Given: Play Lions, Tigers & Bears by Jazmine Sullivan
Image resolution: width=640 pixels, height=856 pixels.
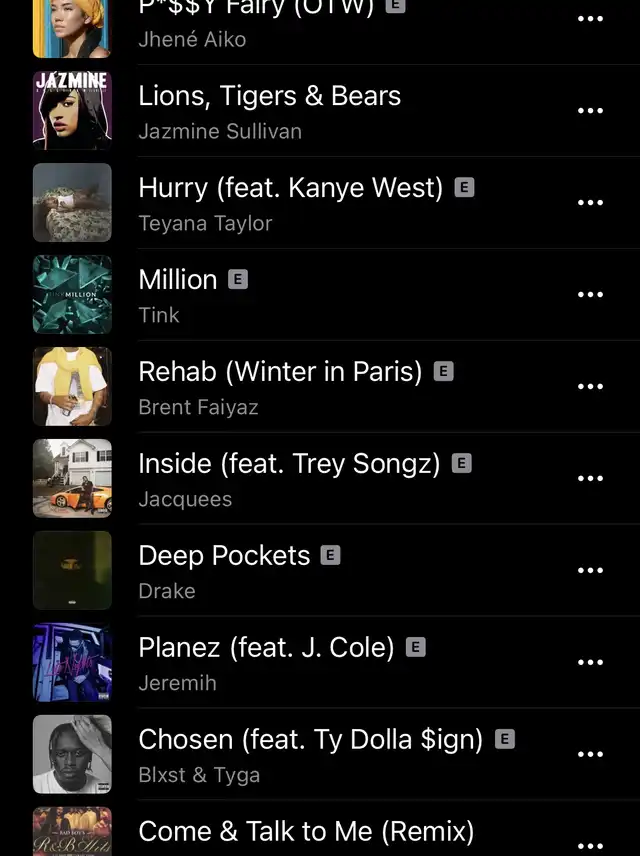Looking at the screenshot, I should coord(270,111).
